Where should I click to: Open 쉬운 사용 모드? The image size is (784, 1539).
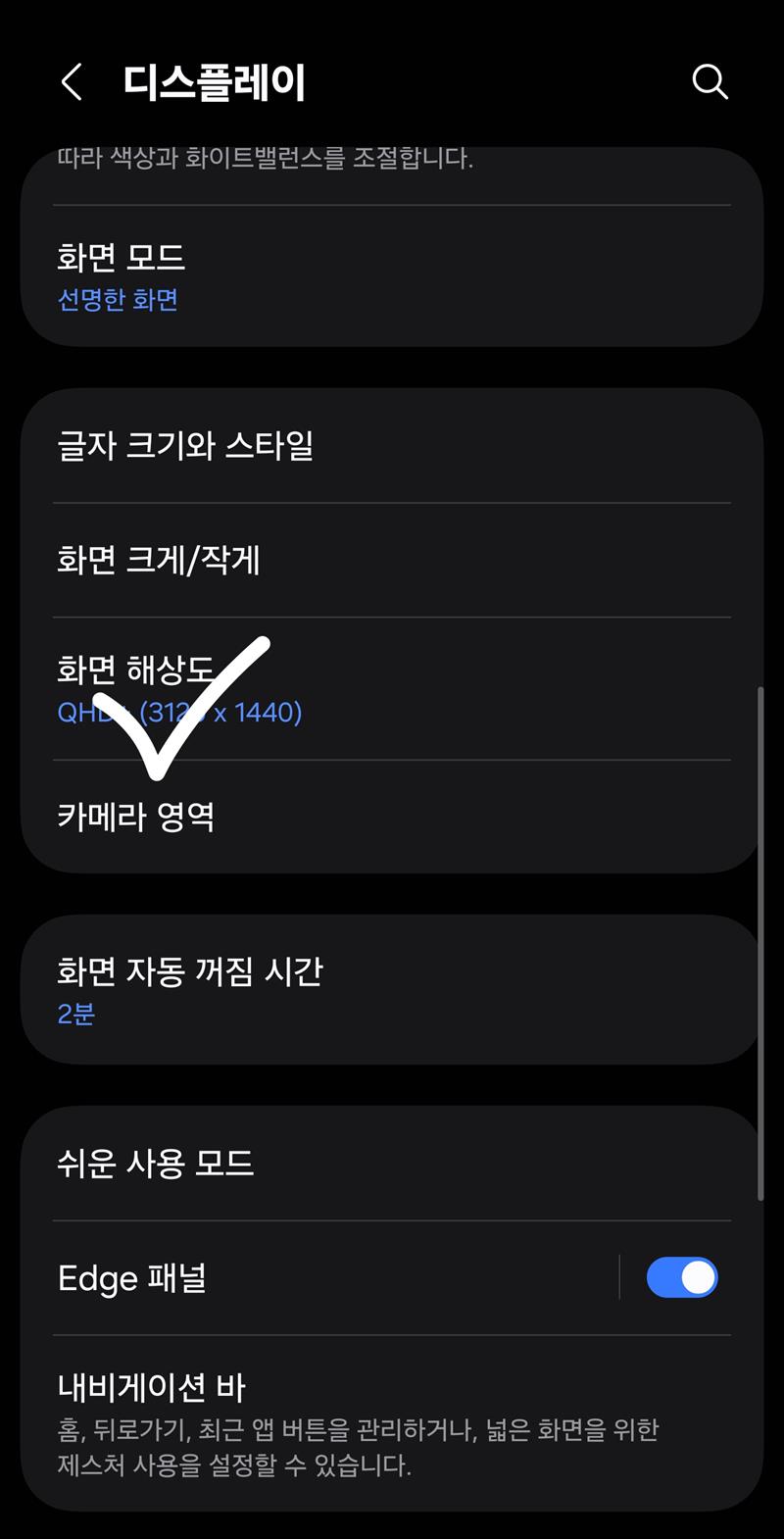(392, 1164)
